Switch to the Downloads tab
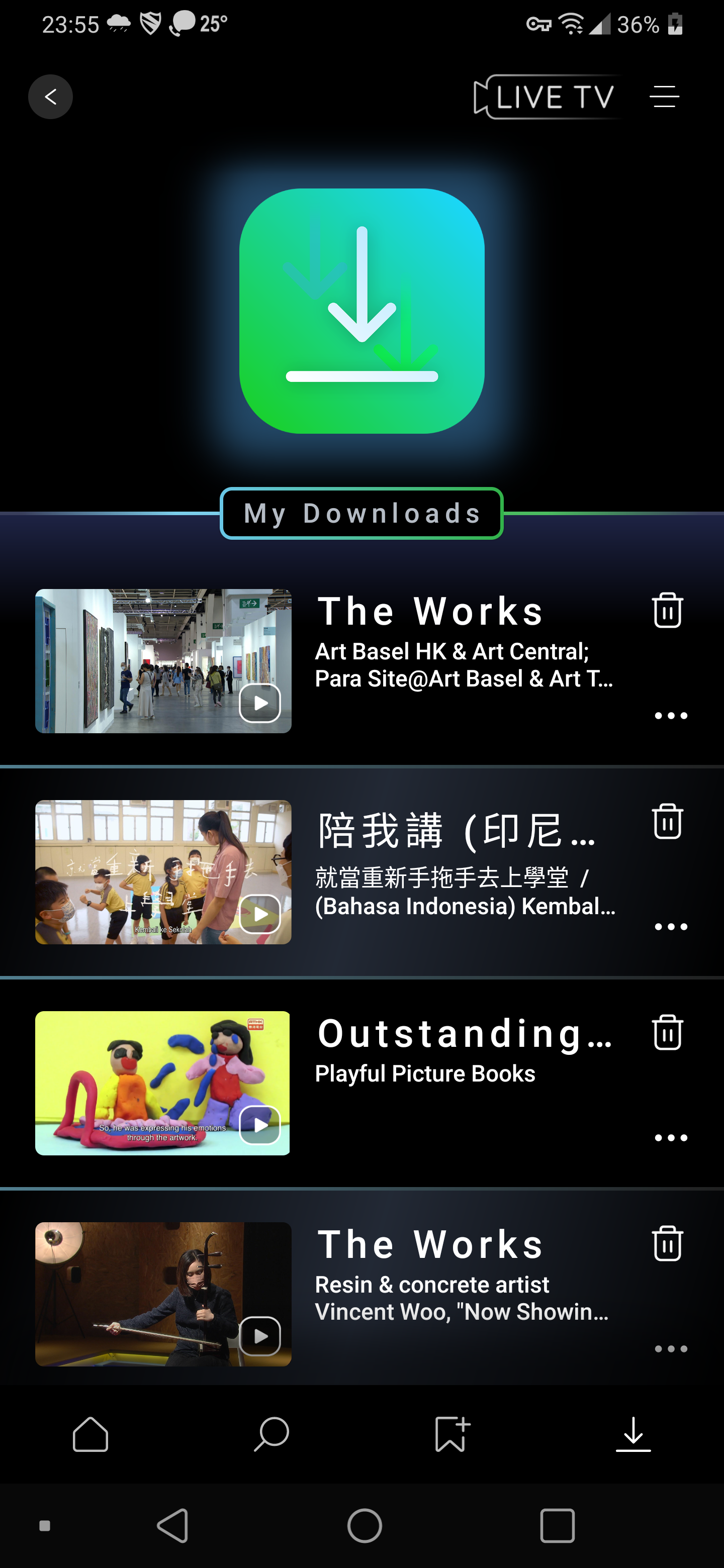This screenshot has width=724, height=1568. (633, 1434)
